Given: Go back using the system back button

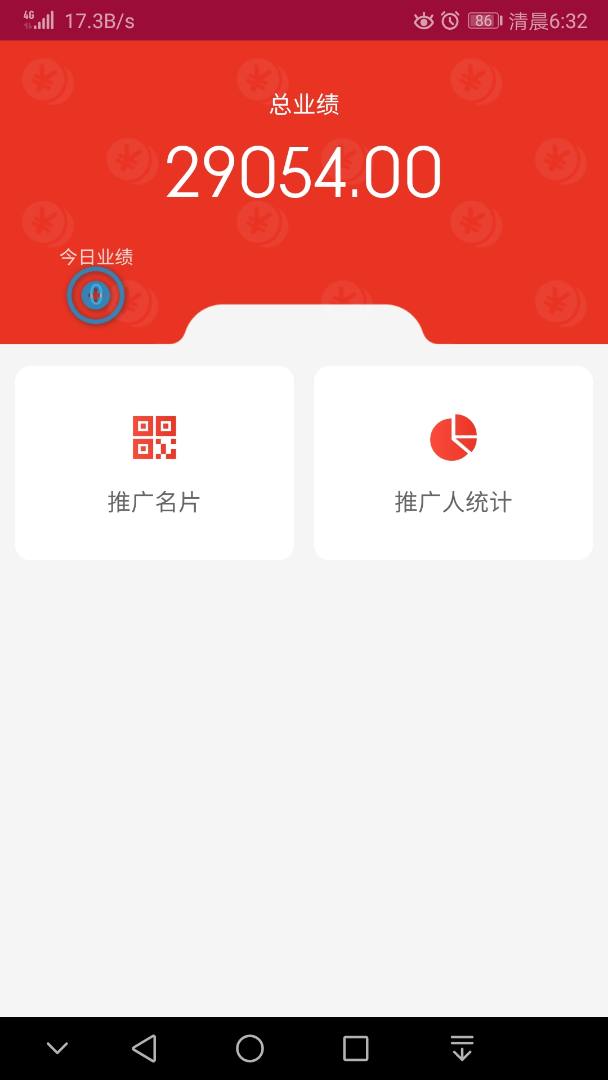Looking at the screenshot, I should click(x=144, y=1048).
